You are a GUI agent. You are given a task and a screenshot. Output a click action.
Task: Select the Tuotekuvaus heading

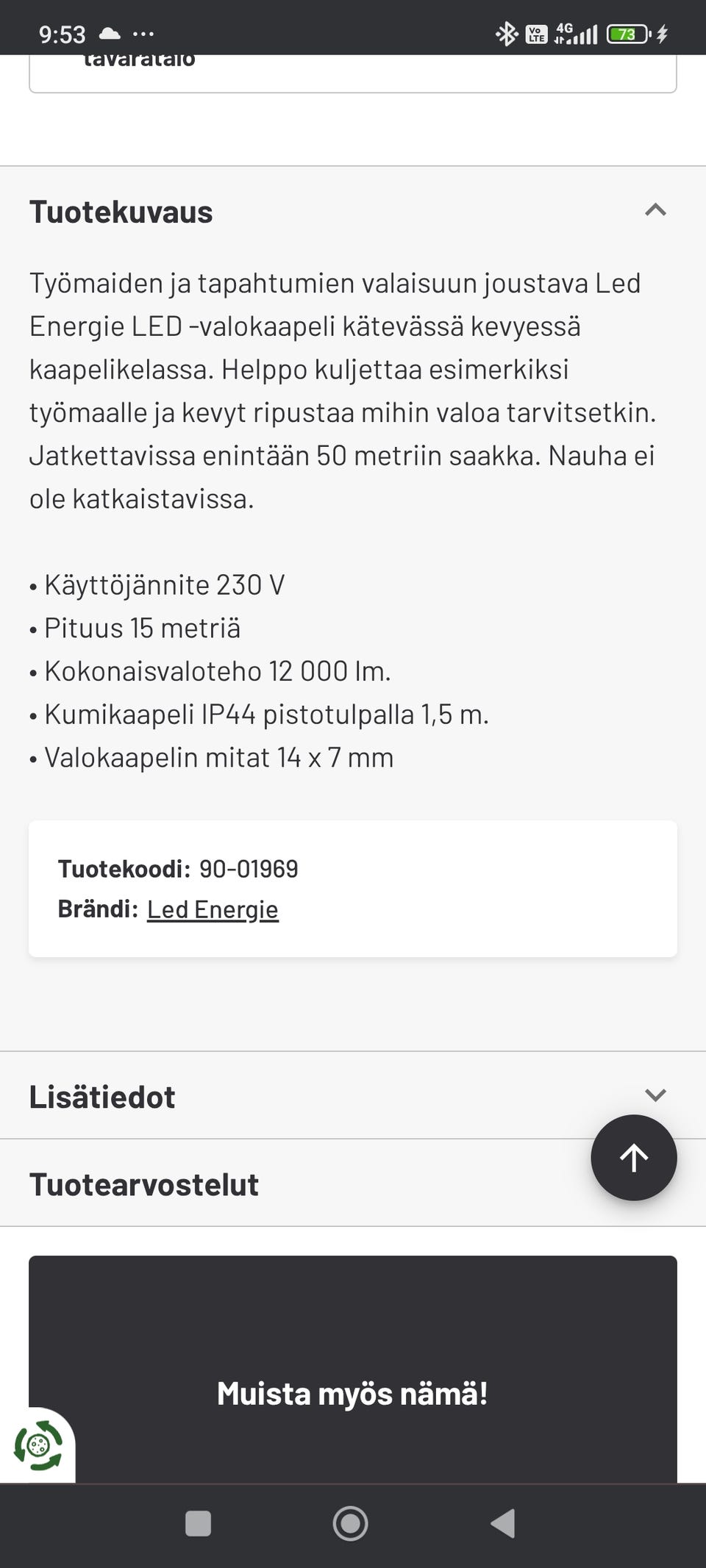(121, 211)
